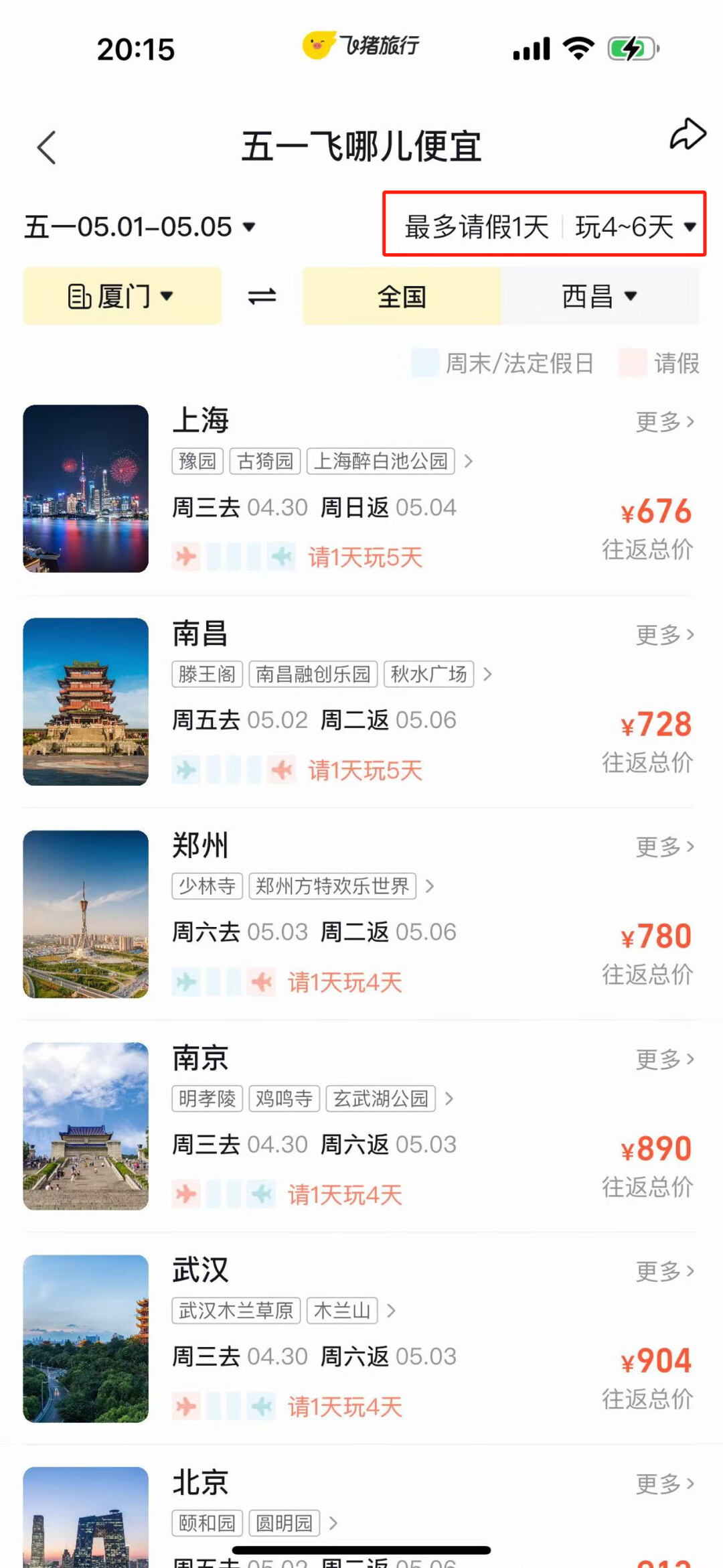Image resolution: width=723 pixels, height=1568 pixels.
Task: View 更多 options for 南京
Action: pos(665,1059)
